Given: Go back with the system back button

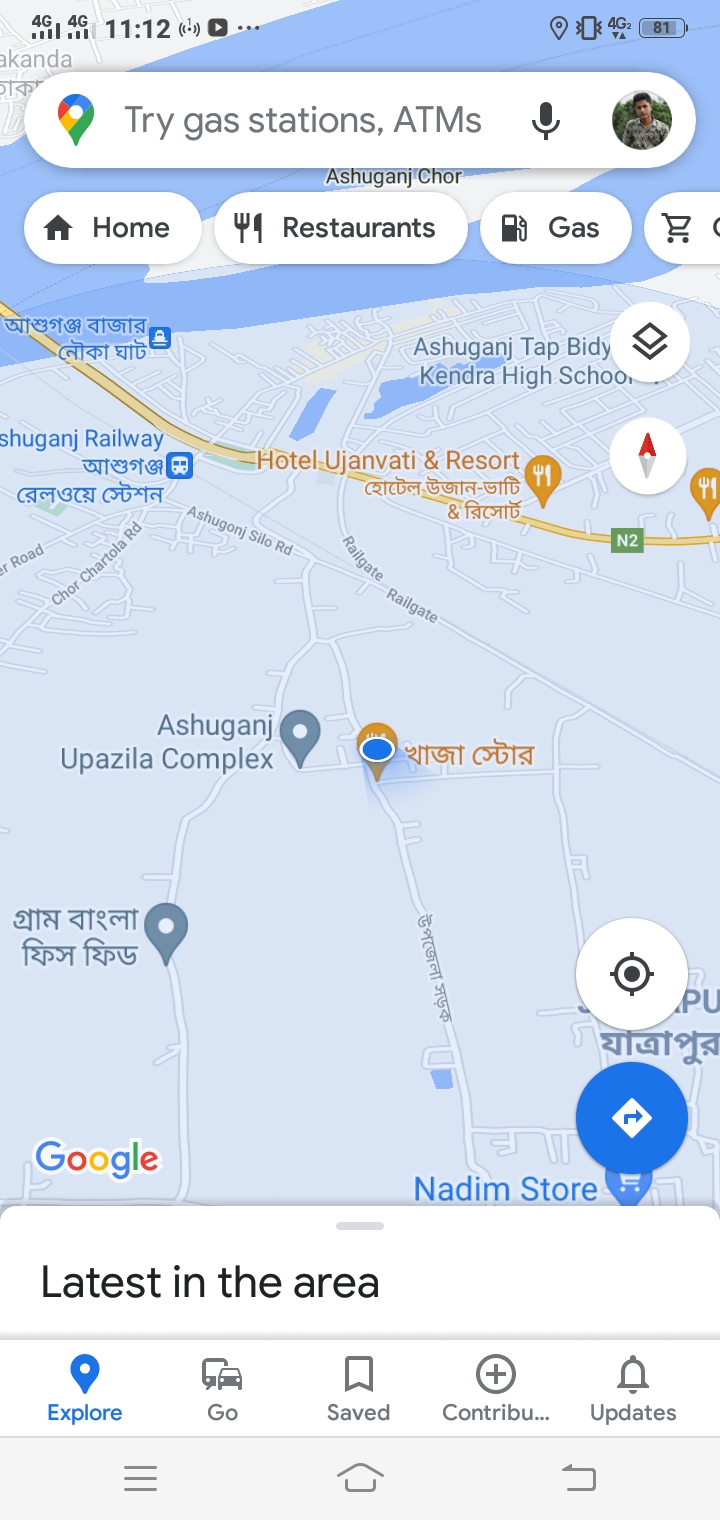Looking at the screenshot, I should pos(578,1477).
